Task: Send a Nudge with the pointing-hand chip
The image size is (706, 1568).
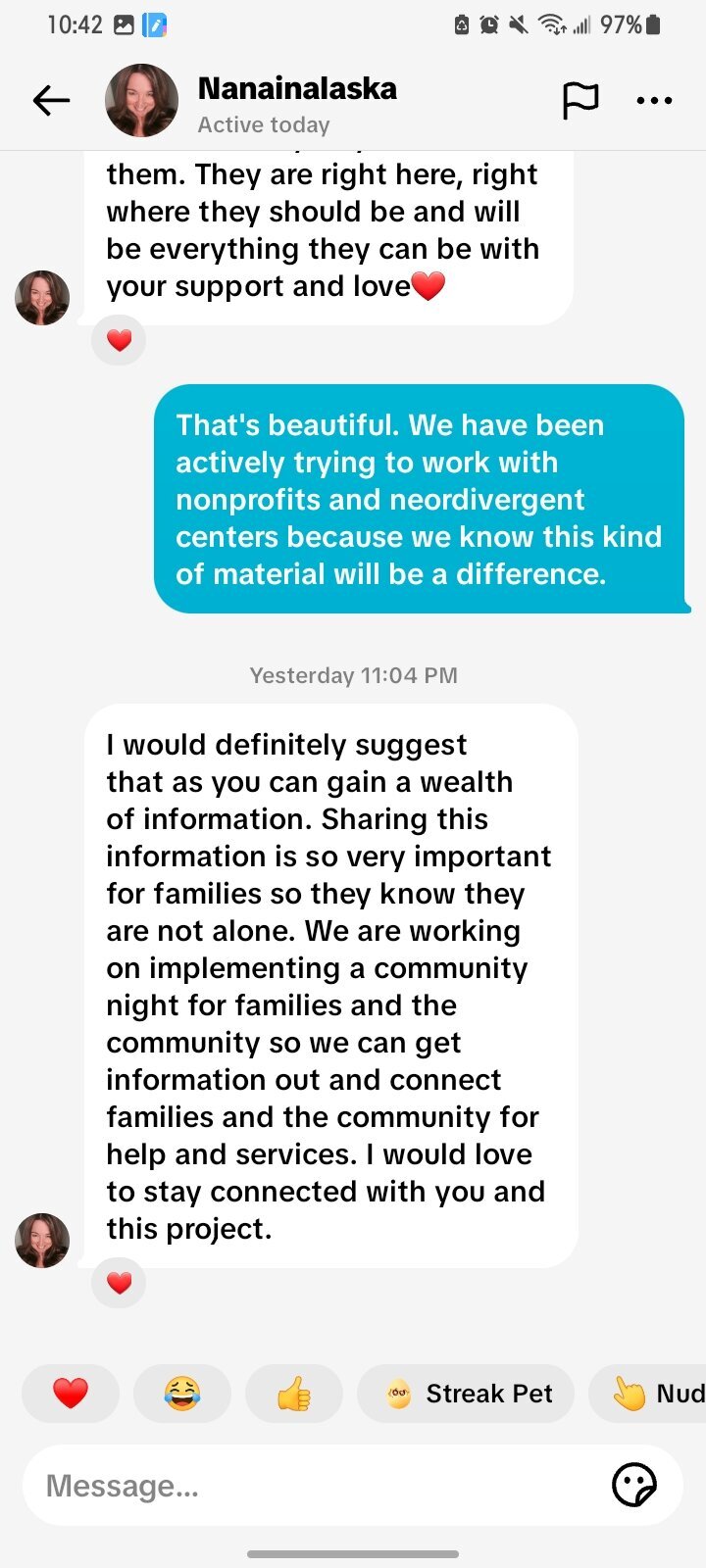Action: [652, 1393]
